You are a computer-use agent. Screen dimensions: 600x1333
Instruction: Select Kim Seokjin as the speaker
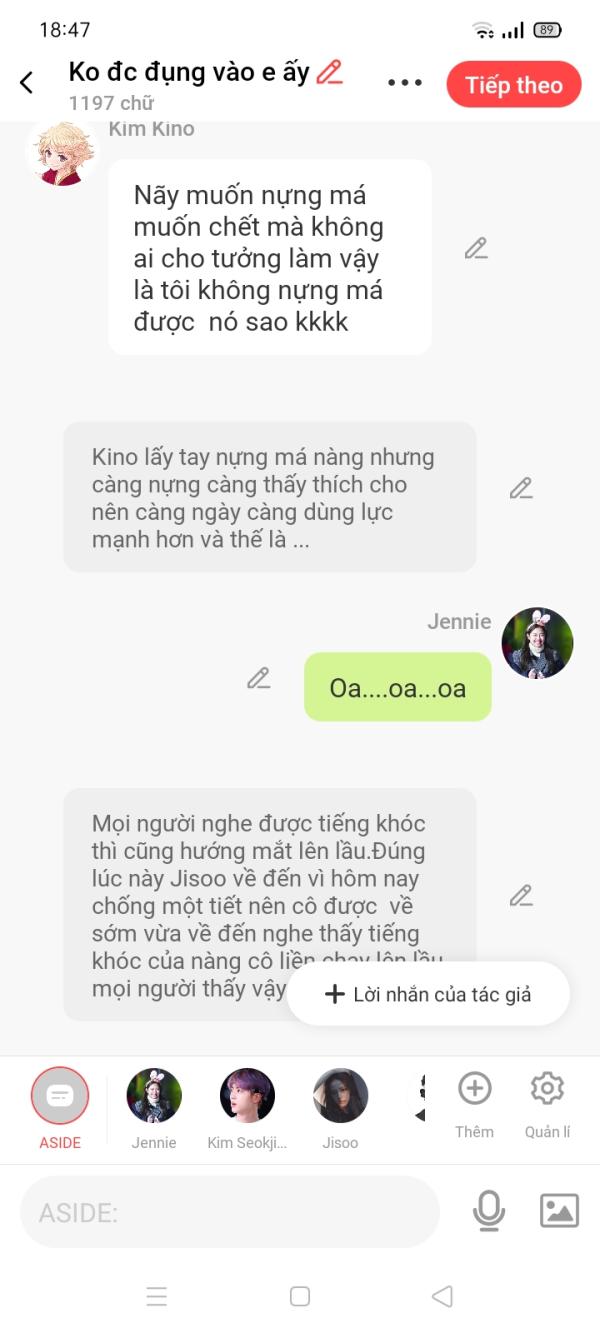247,1097
